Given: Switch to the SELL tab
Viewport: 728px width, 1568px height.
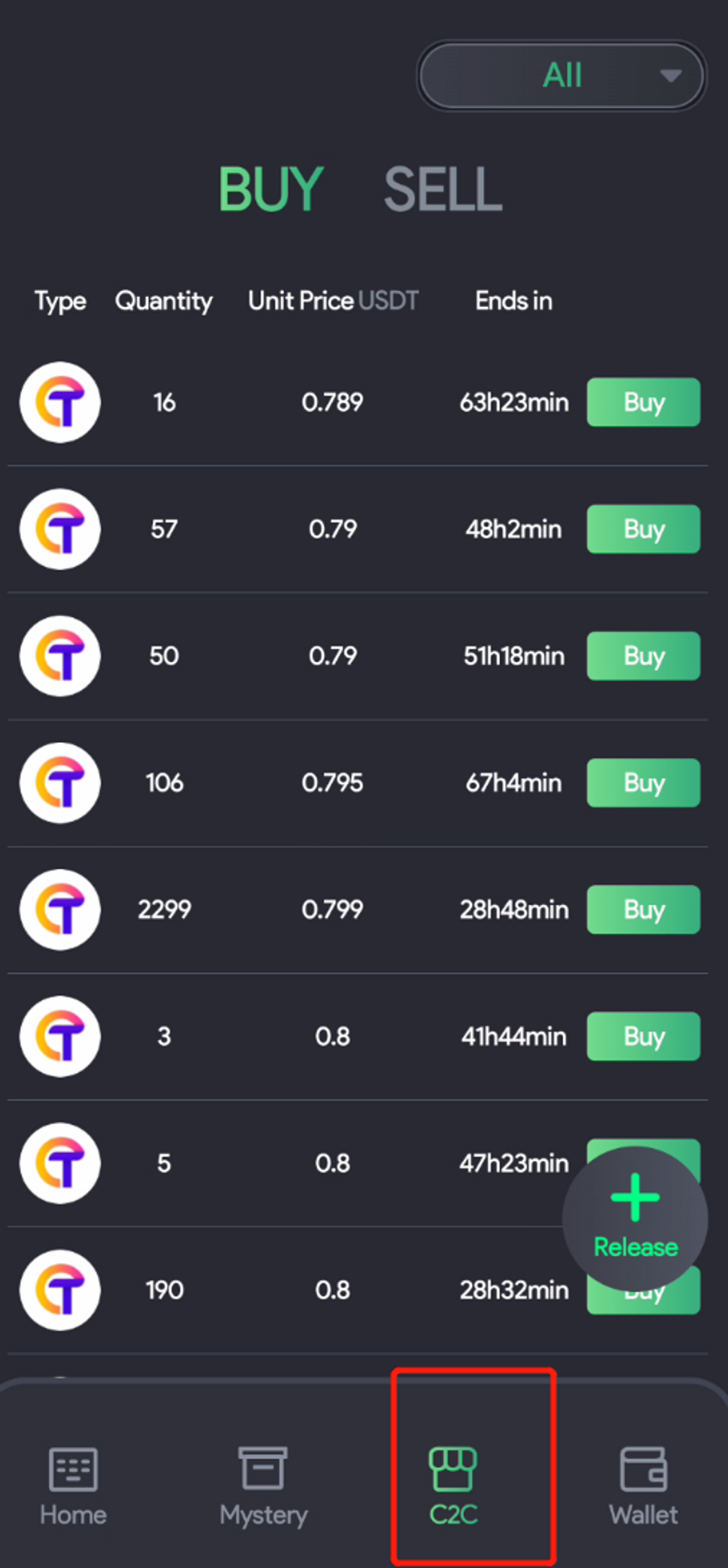Looking at the screenshot, I should pos(442,189).
